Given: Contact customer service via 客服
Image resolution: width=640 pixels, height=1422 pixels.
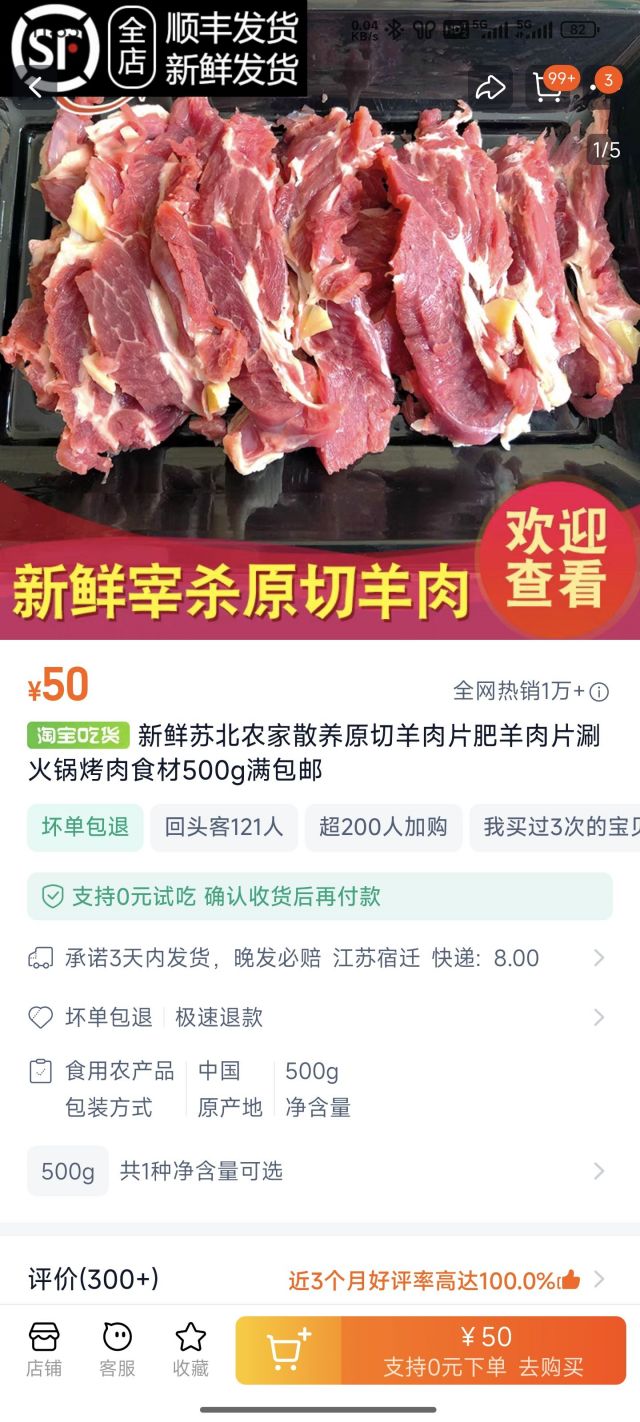Looking at the screenshot, I should point(117,1350).
